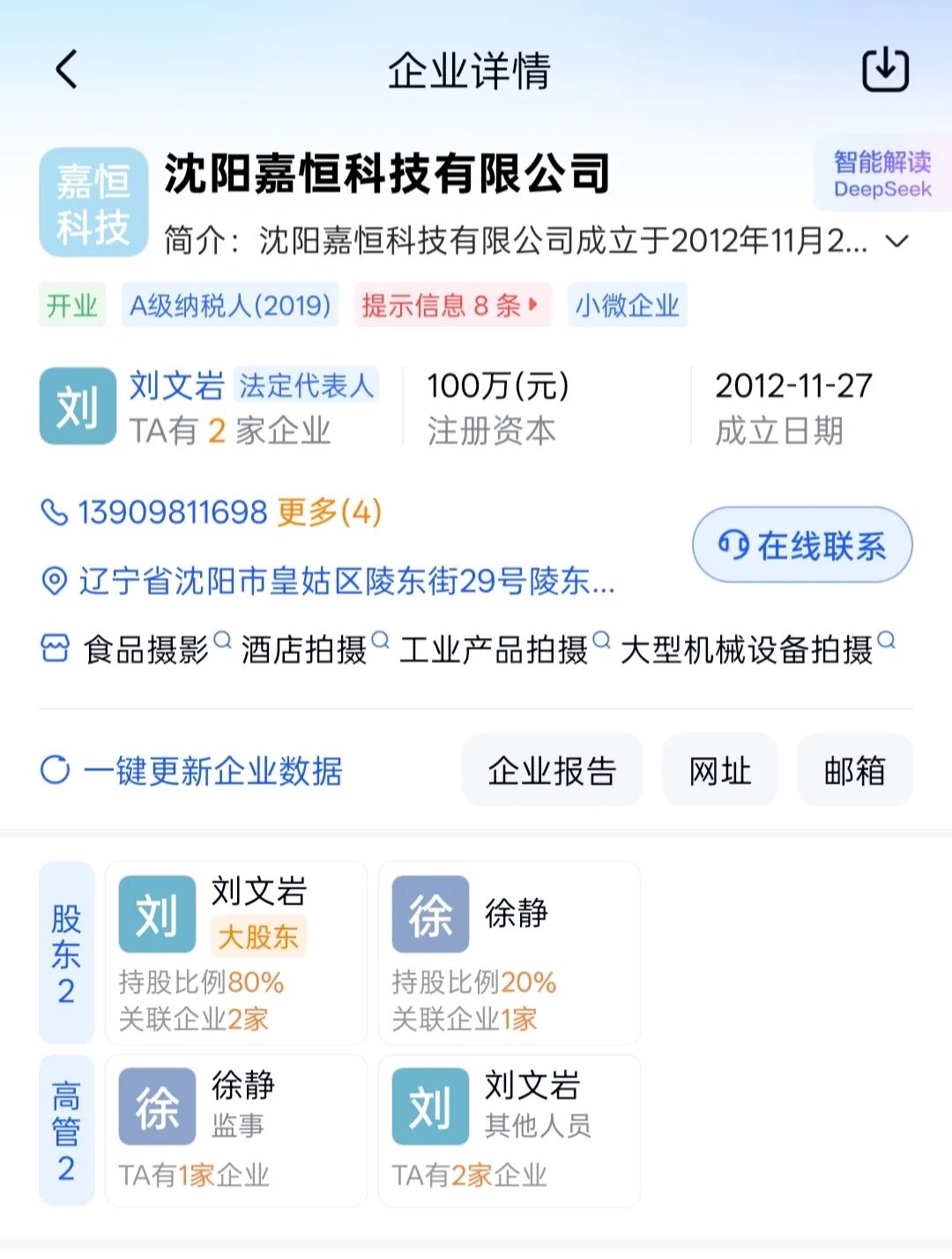Search the 大型机械设备拍摄 keyword
This screenshot has width=952, height=1259.
pos(747,651)
